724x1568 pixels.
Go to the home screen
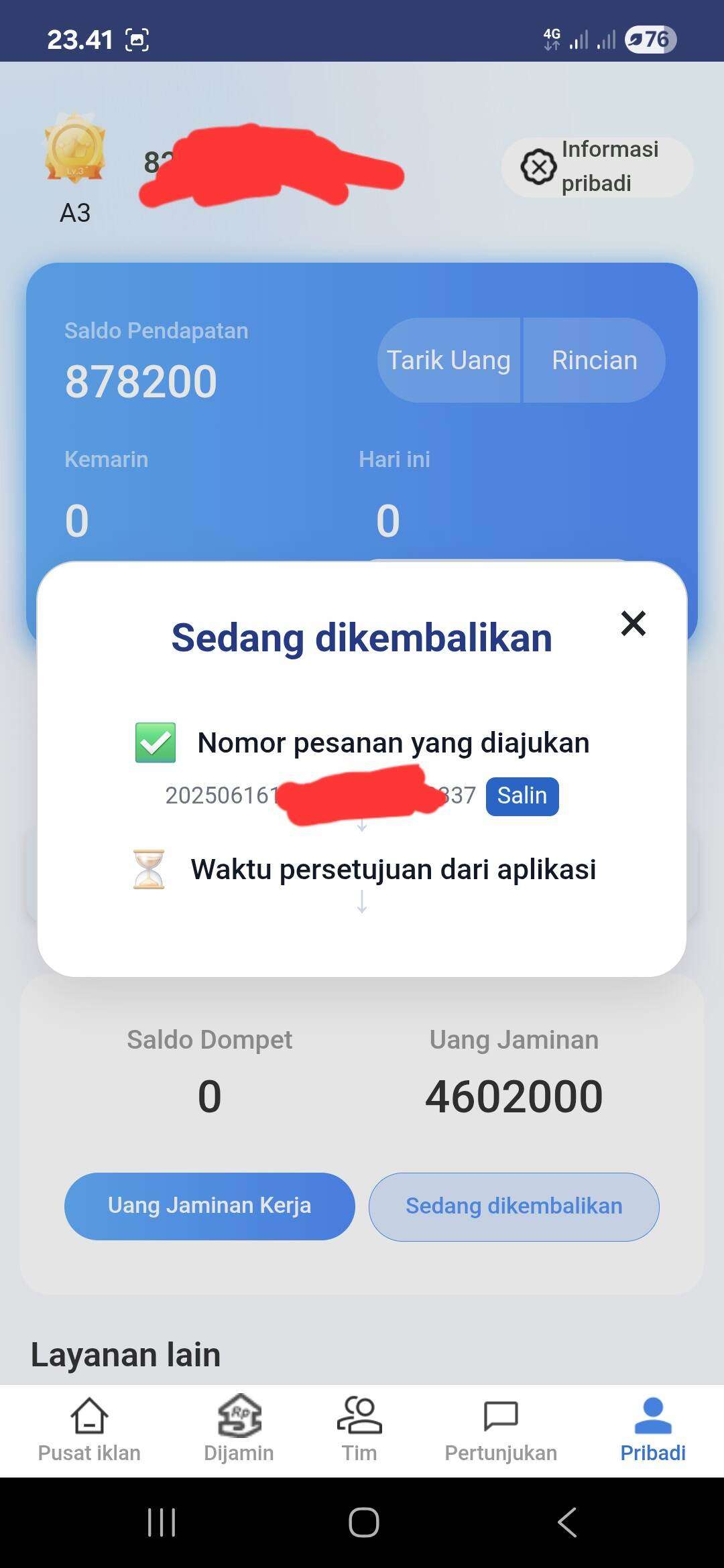(363, 1522)
